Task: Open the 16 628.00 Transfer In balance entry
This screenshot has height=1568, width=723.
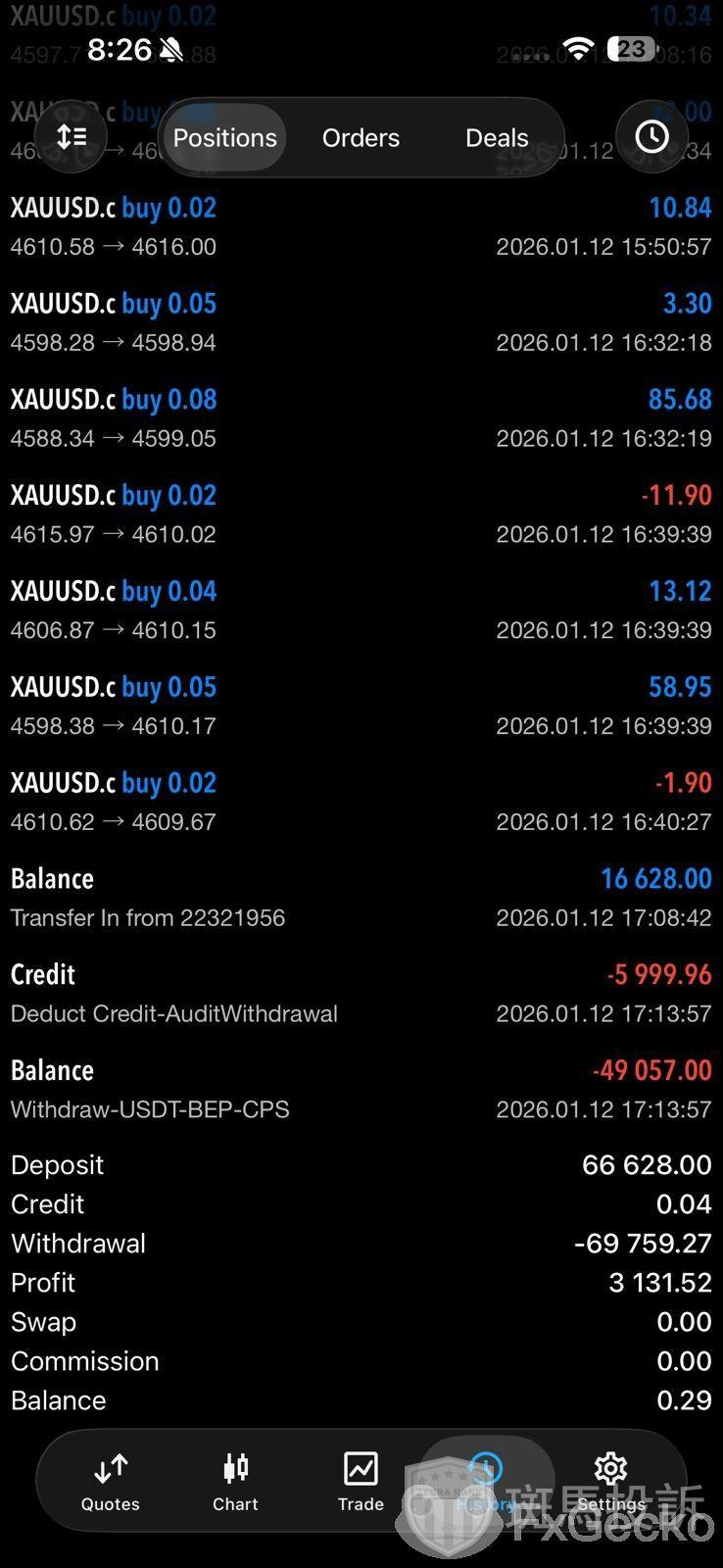Action: pyautogui.click(x=361, y=897)
